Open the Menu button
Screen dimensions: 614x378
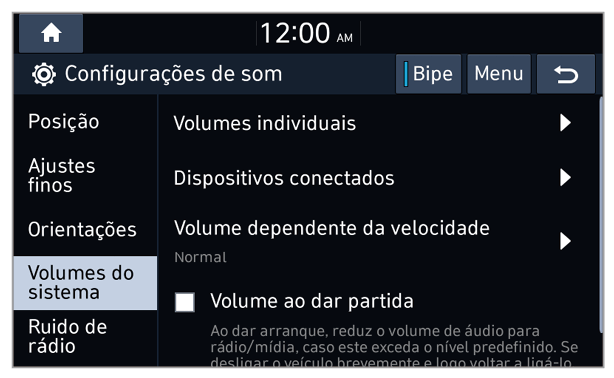click(499, 74)
